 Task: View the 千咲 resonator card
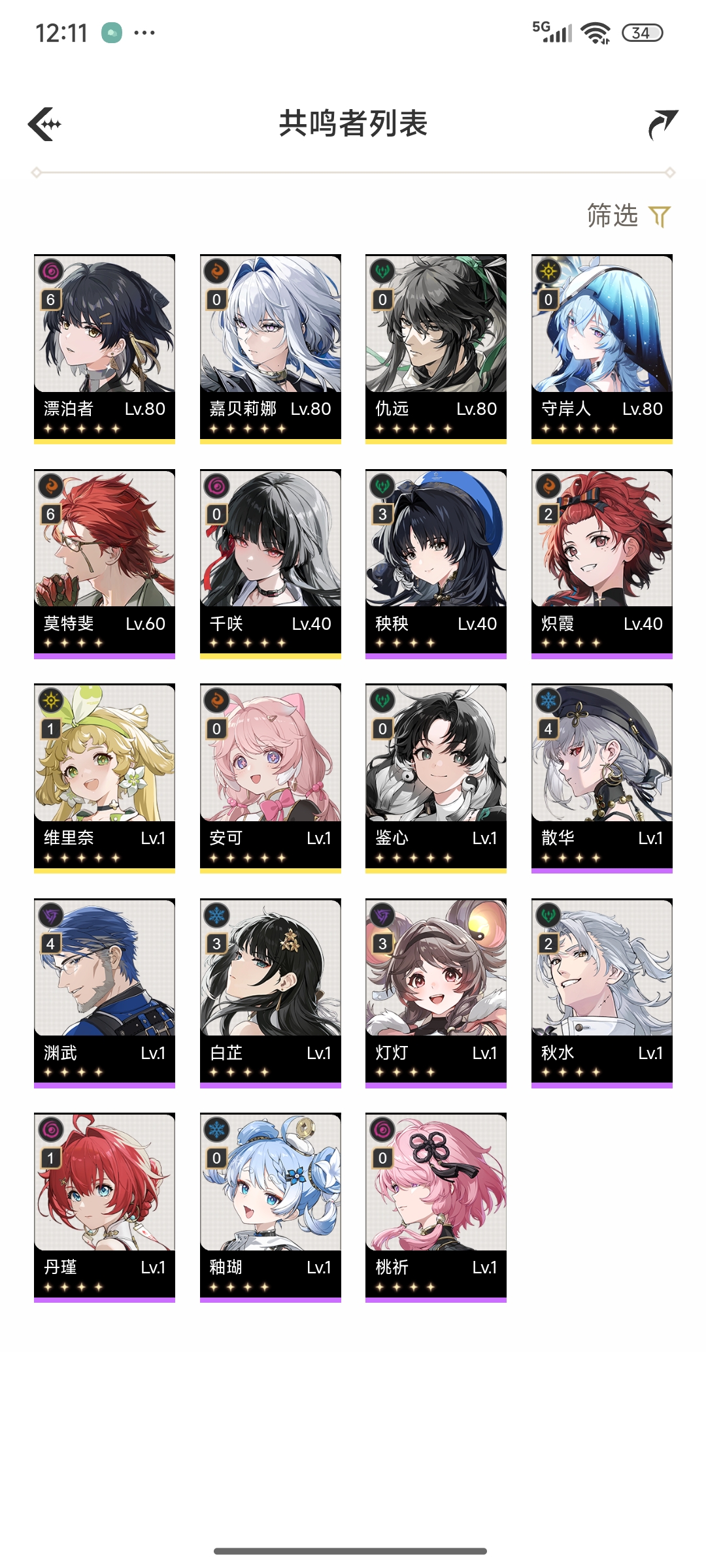(x=271, y=563)
